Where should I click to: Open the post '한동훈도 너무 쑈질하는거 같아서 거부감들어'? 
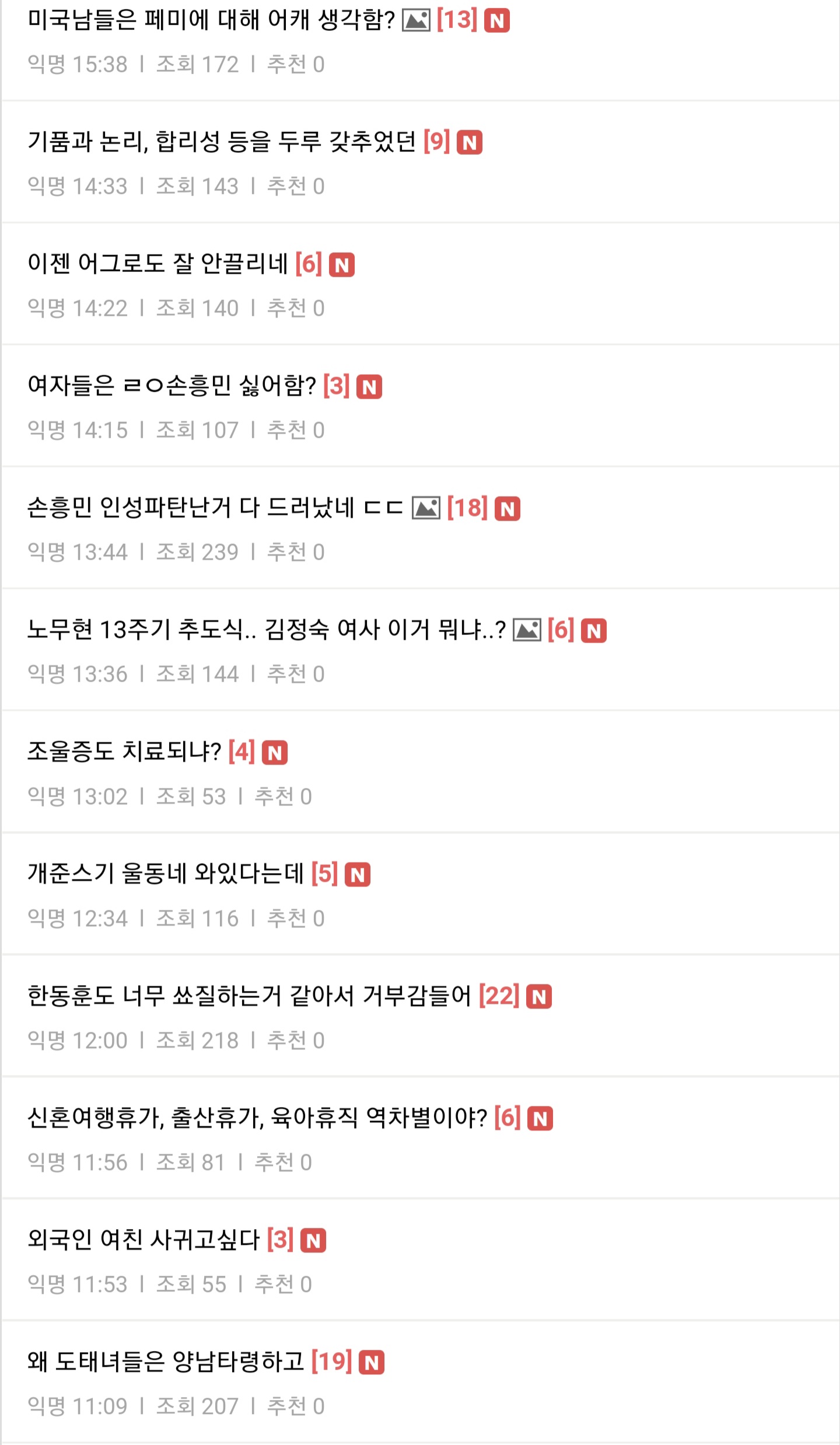(249, 996)
